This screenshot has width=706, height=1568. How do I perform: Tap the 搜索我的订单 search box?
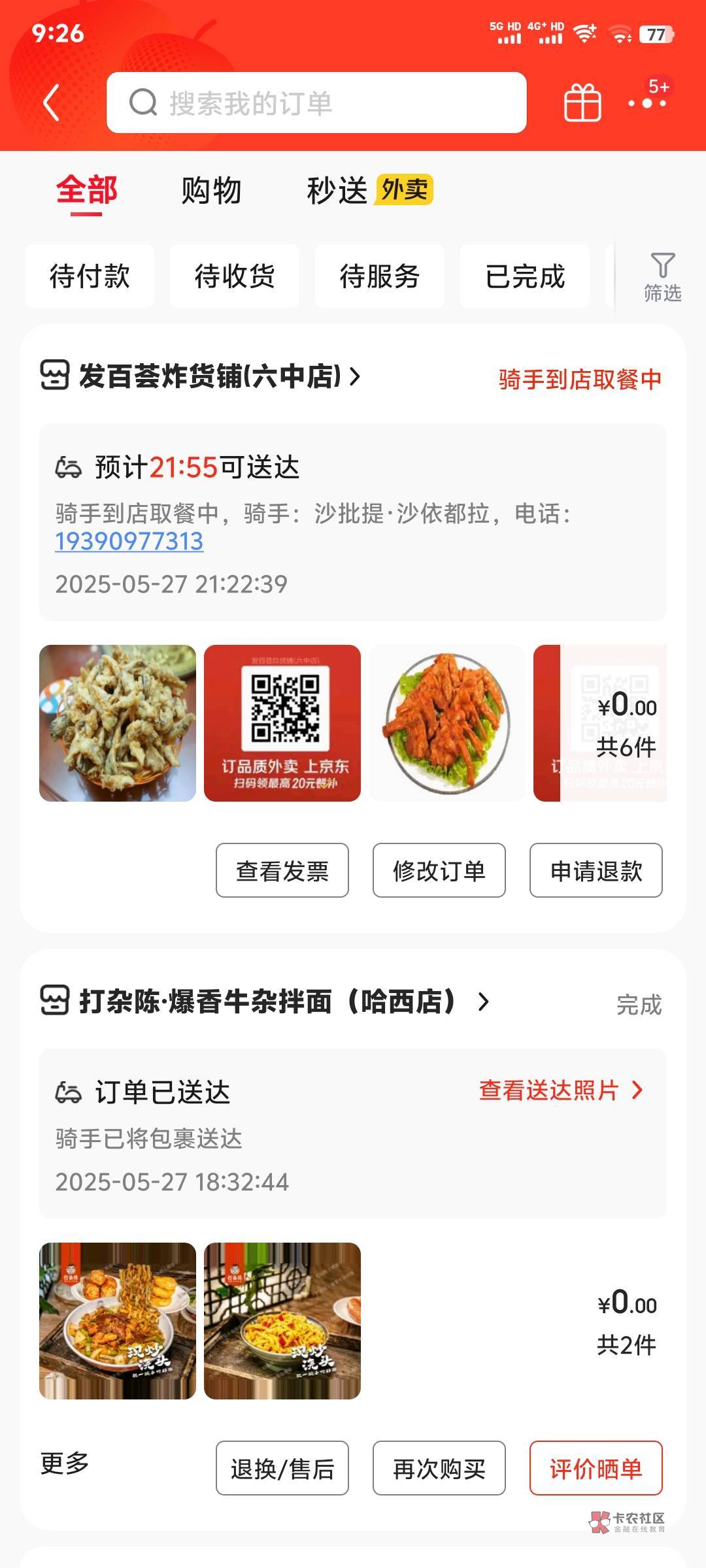[x=316, y=103]
